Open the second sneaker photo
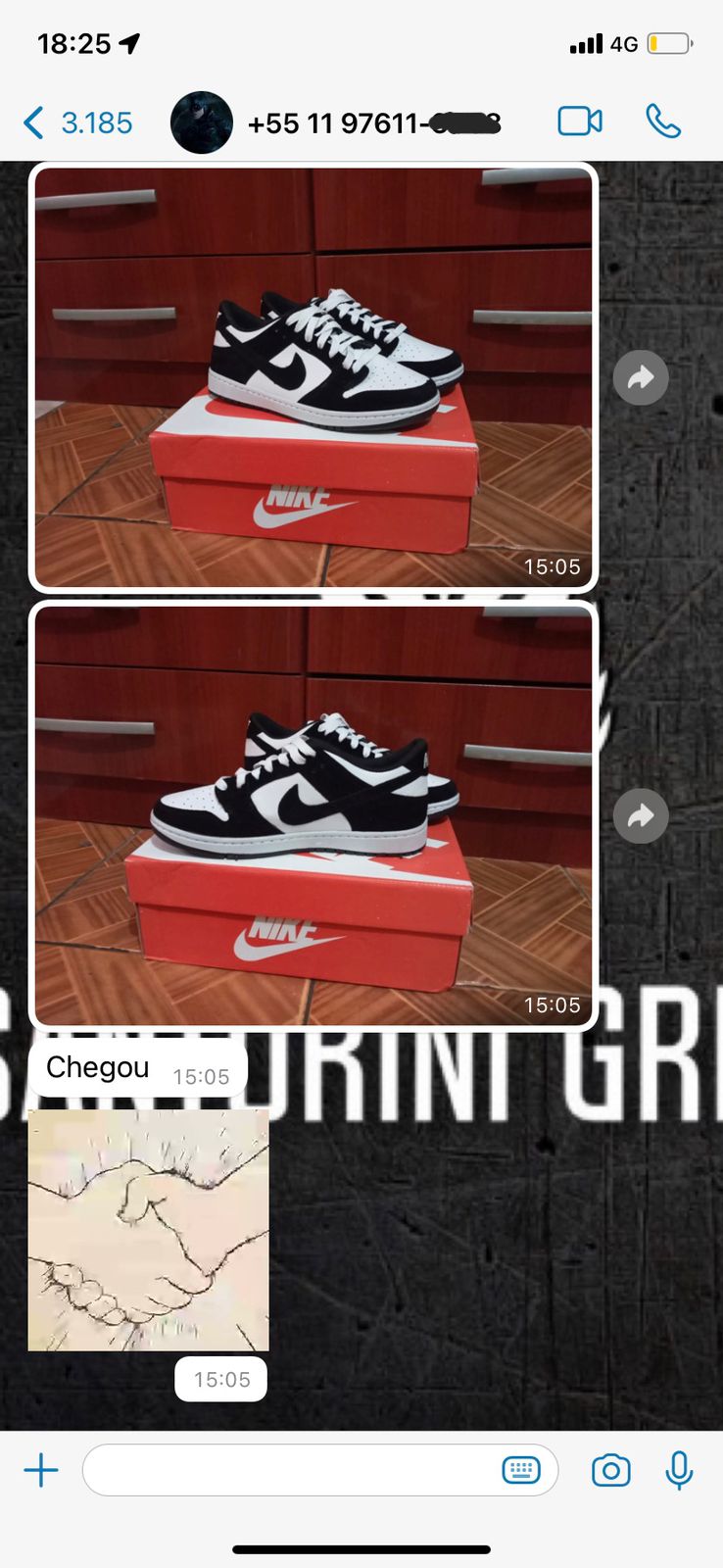 click(313, 815)
